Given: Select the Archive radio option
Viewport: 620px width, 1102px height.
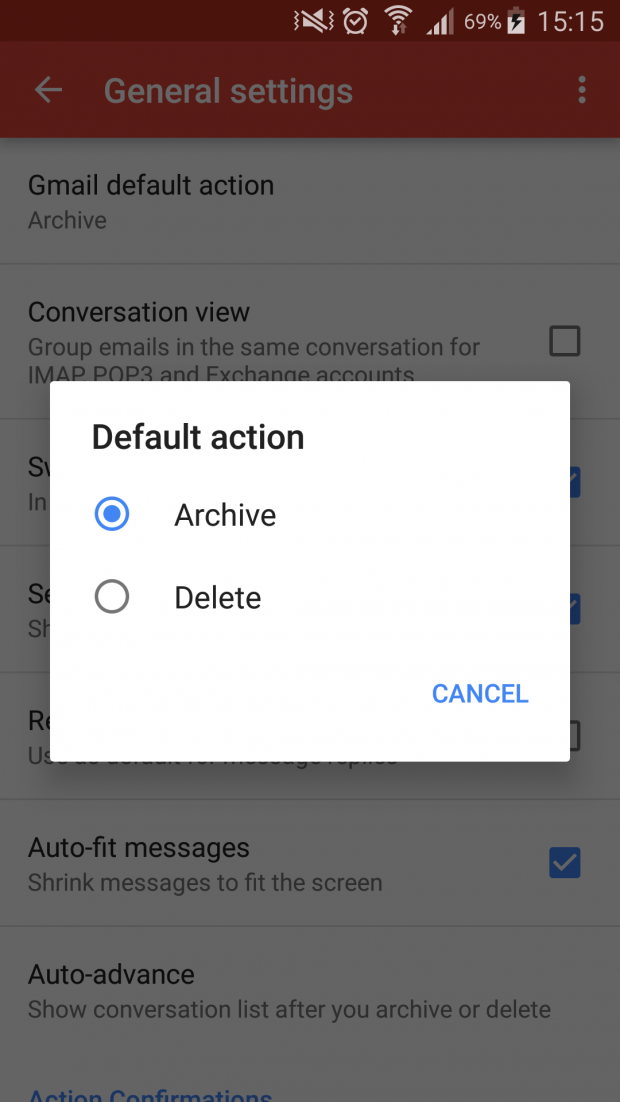Looking at the screenshot, I should coord(112,514).
